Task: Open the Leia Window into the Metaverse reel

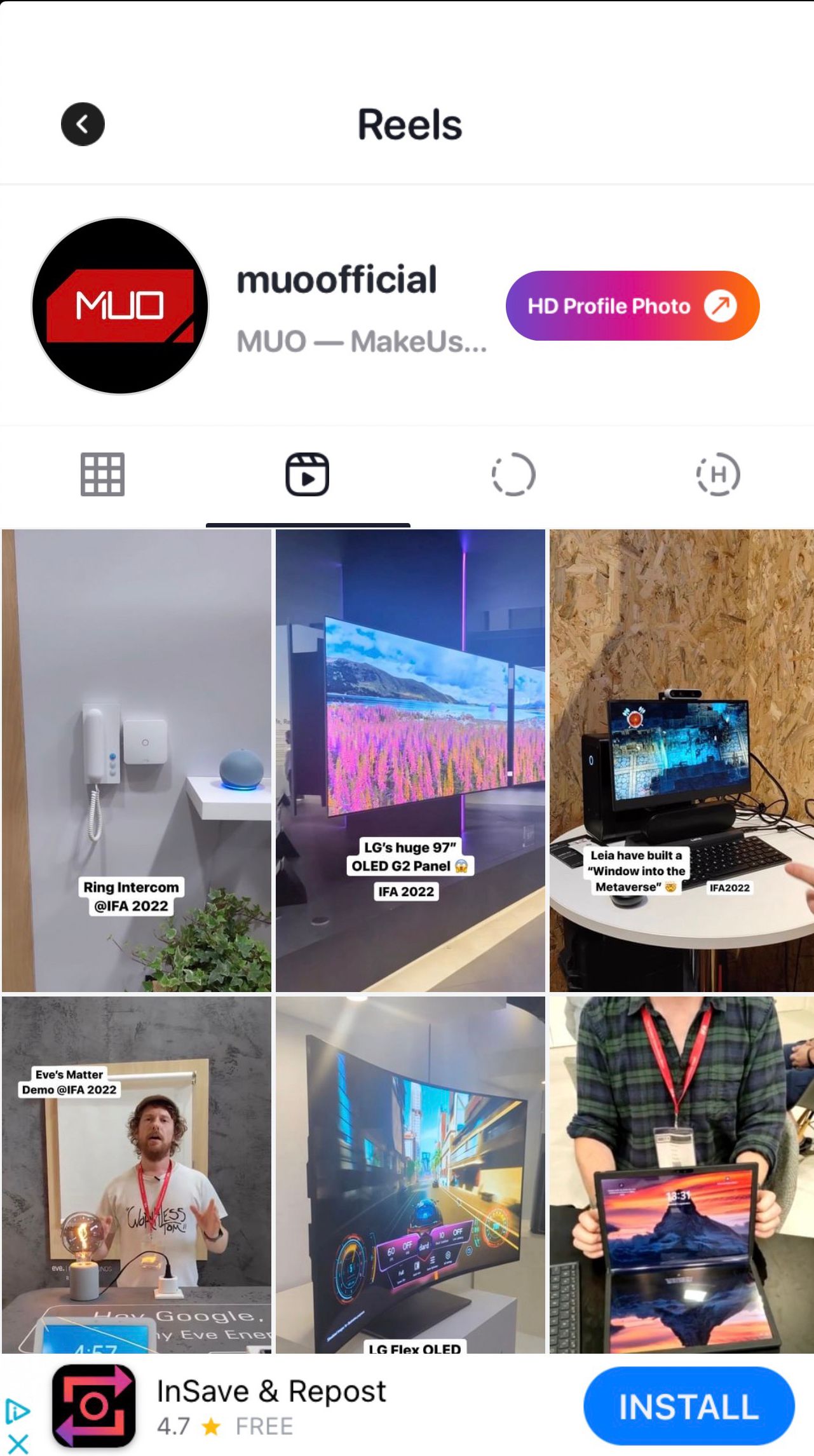Action: tap(681, 759)
